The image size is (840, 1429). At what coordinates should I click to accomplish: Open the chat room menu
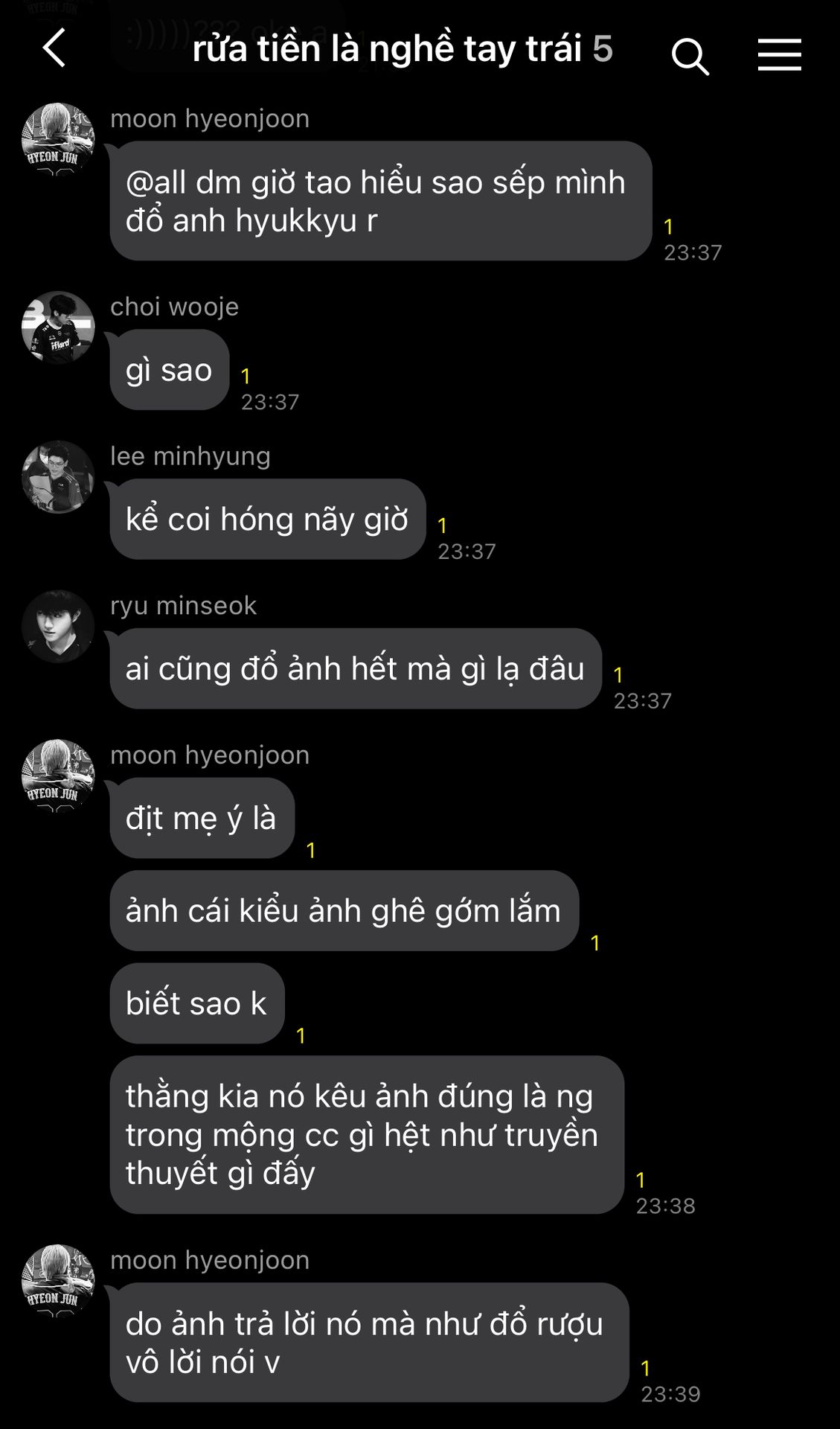(x=779, y=55)
